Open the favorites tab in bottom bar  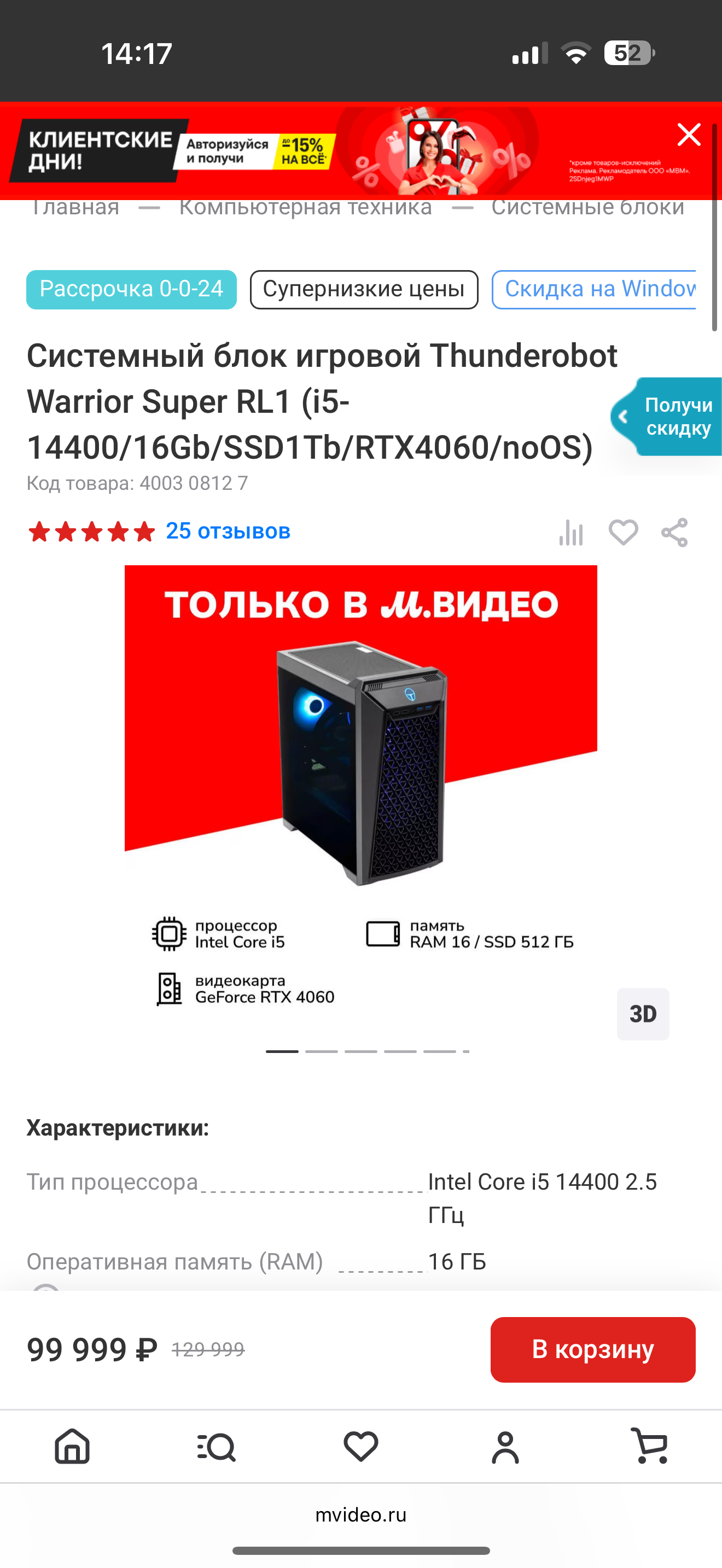(x=361, y=1446)
